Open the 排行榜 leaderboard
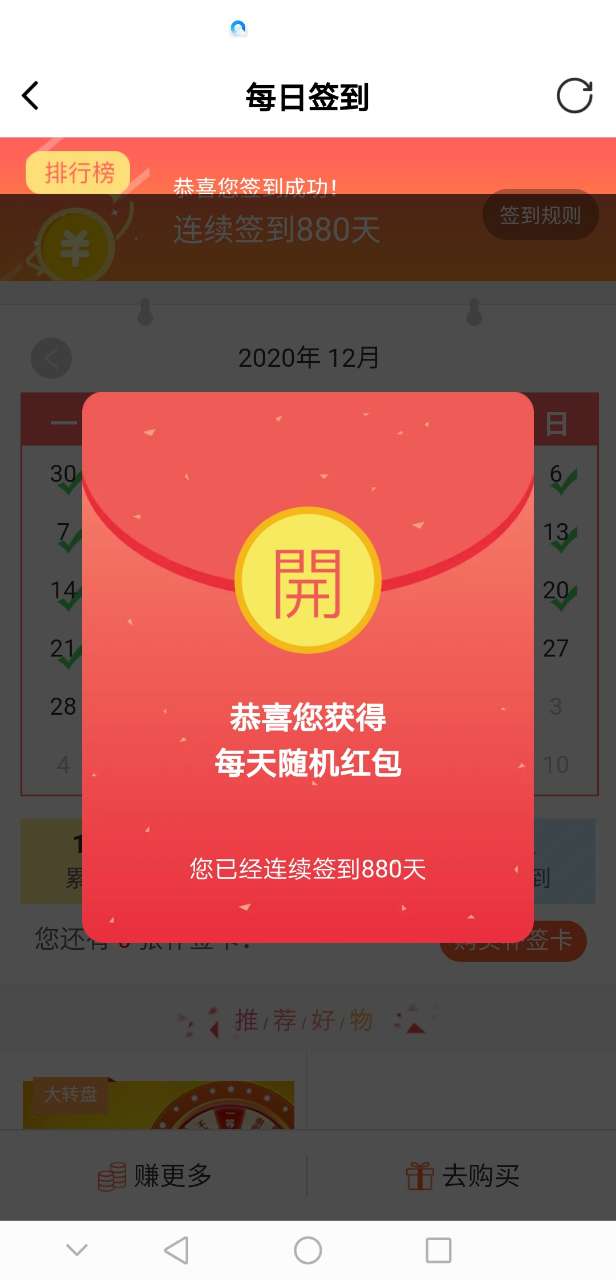 pyautogui.click(x=79, y=172)
